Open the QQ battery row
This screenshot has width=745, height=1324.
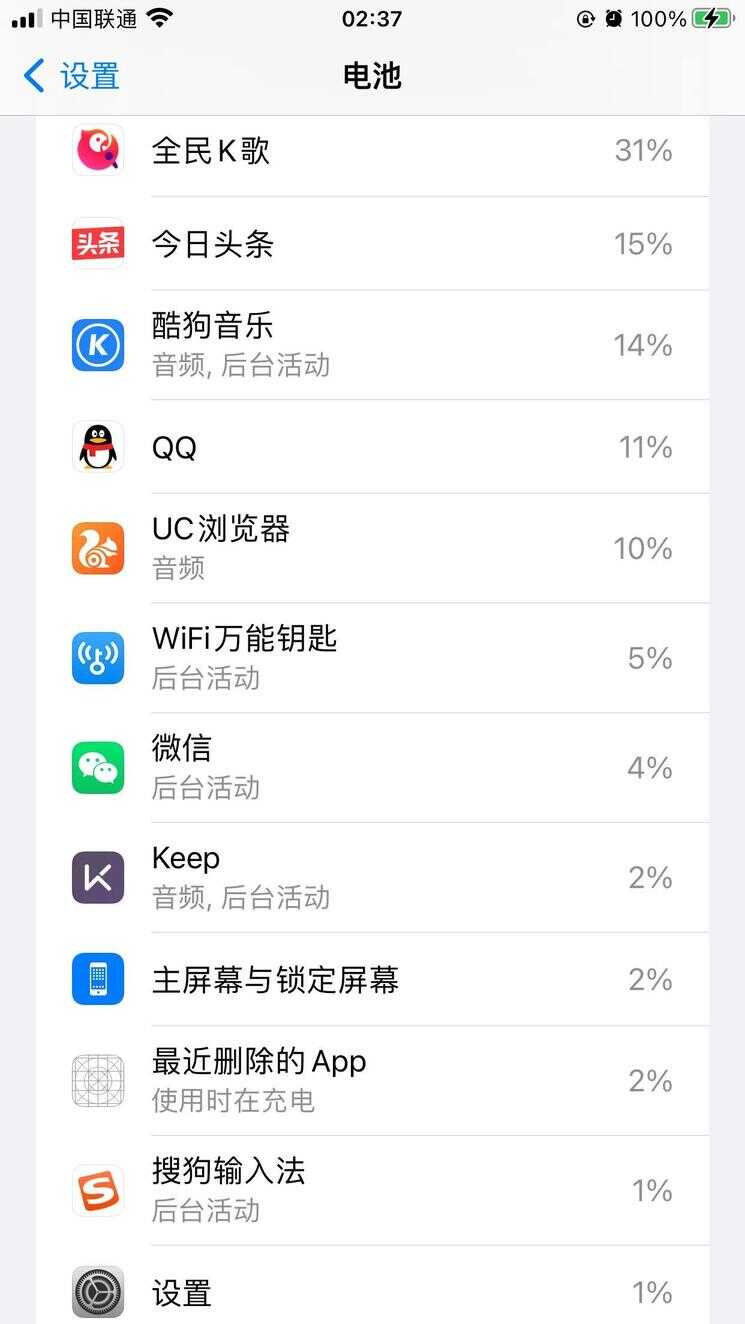point(372,447)
